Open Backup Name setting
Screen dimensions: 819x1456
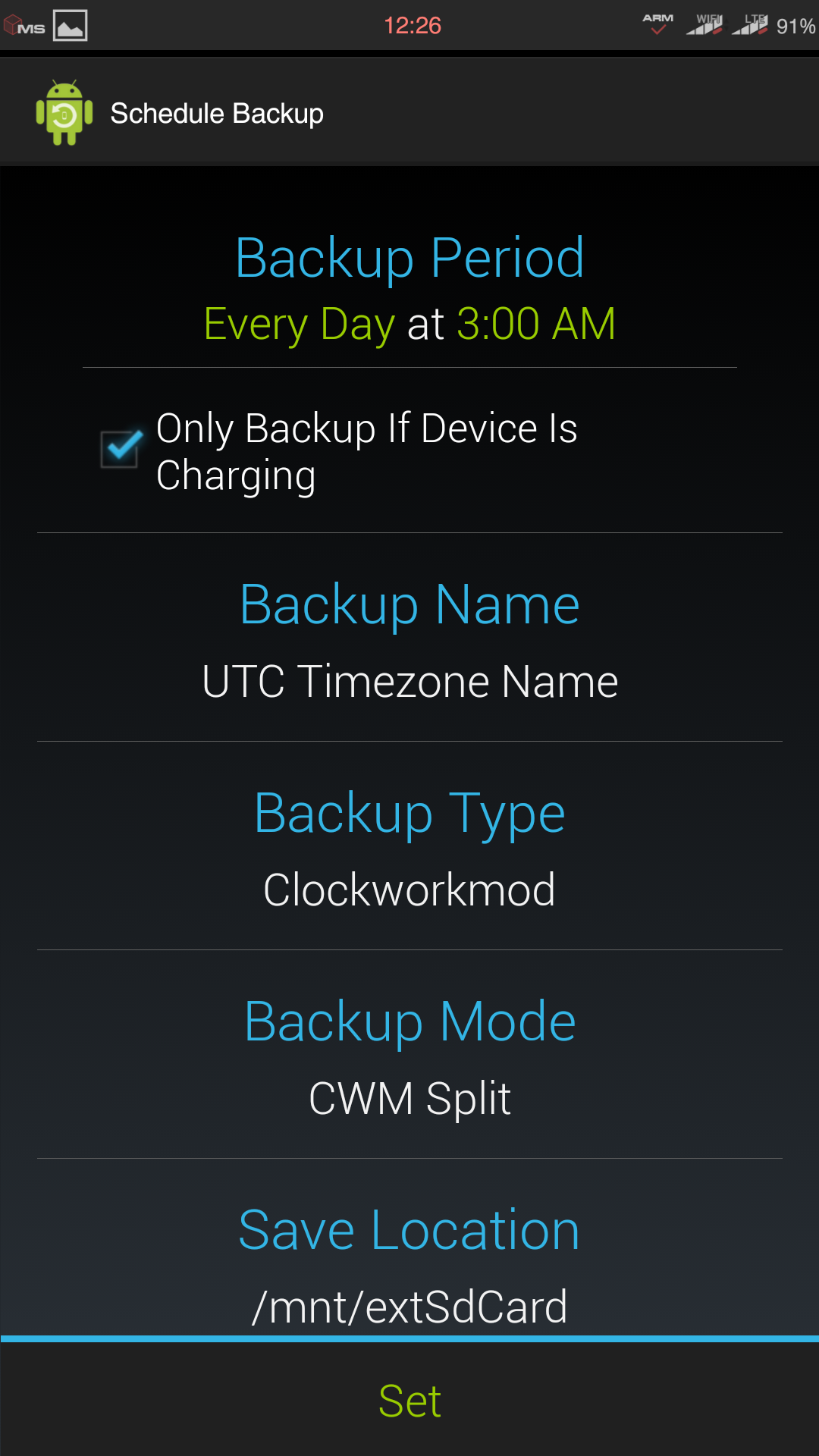pos(409,641)
